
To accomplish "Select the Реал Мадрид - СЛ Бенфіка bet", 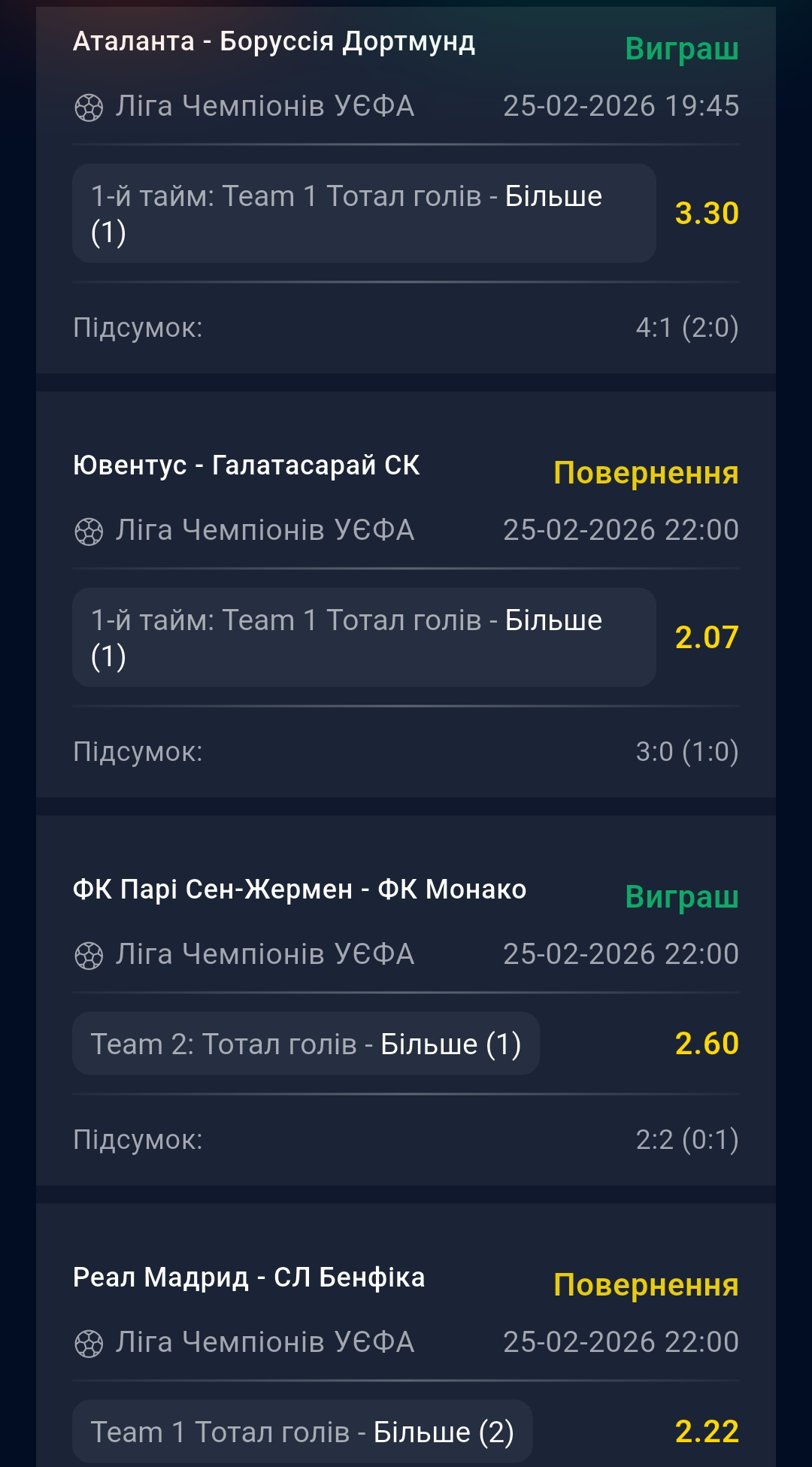I will 249,1278.
